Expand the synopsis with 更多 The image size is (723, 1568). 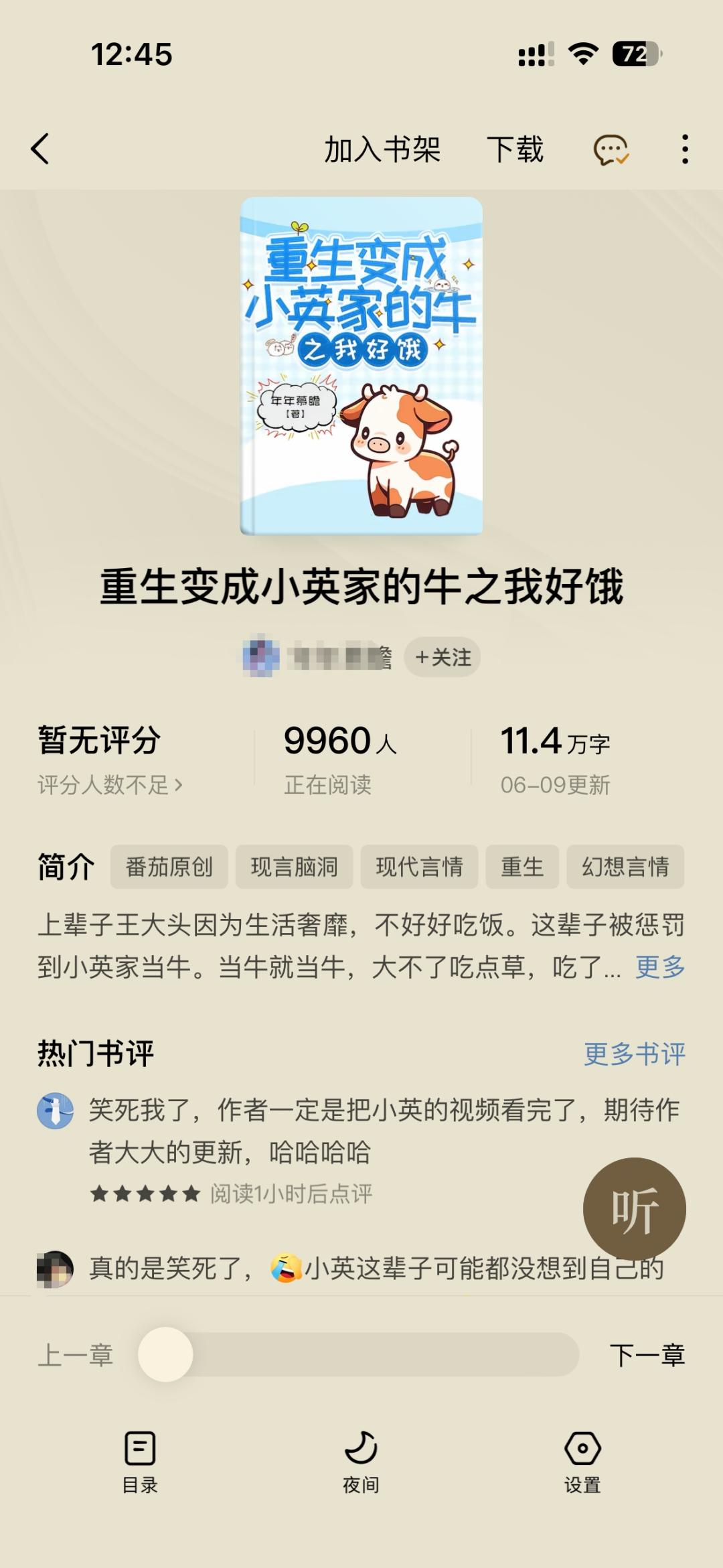(660, 967)
